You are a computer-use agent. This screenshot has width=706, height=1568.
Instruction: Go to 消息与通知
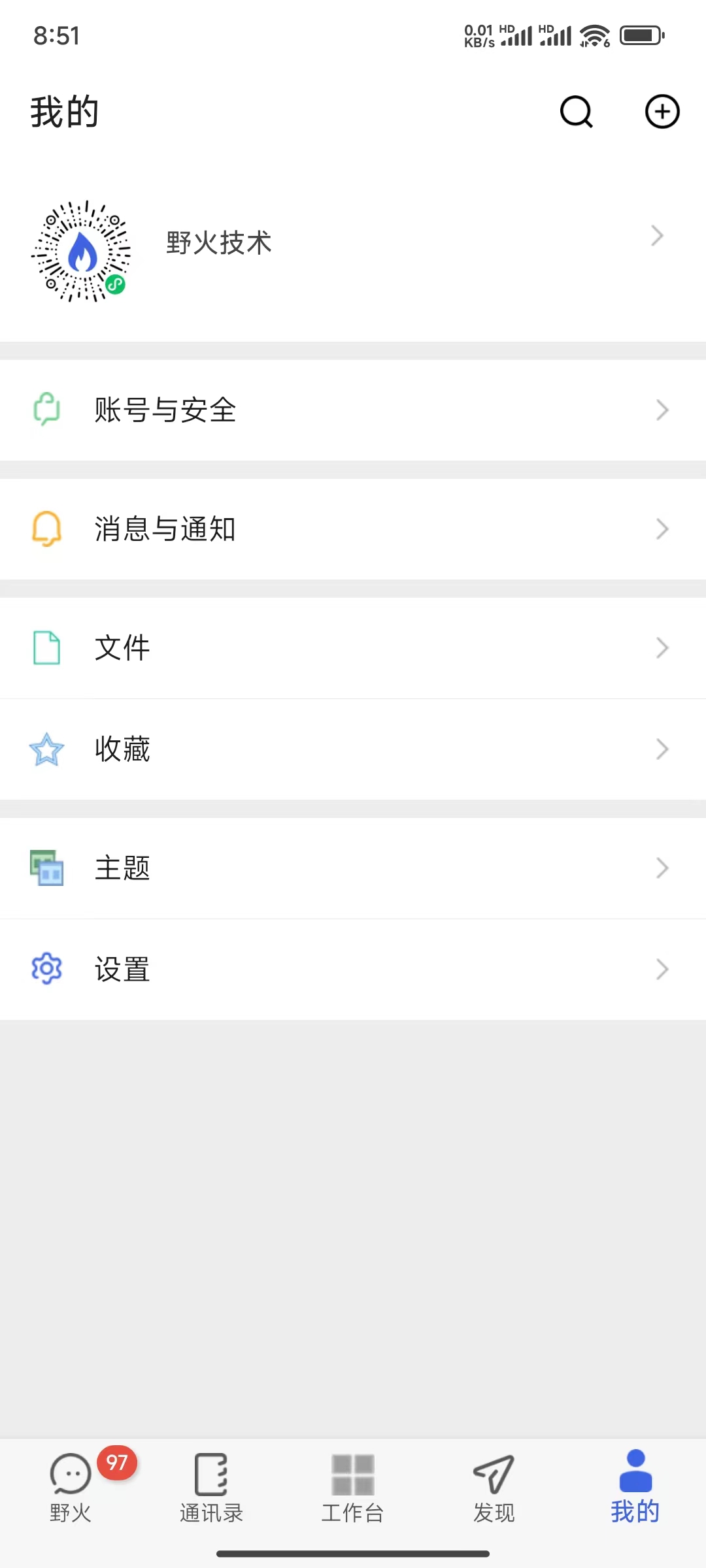click(353, 529)
